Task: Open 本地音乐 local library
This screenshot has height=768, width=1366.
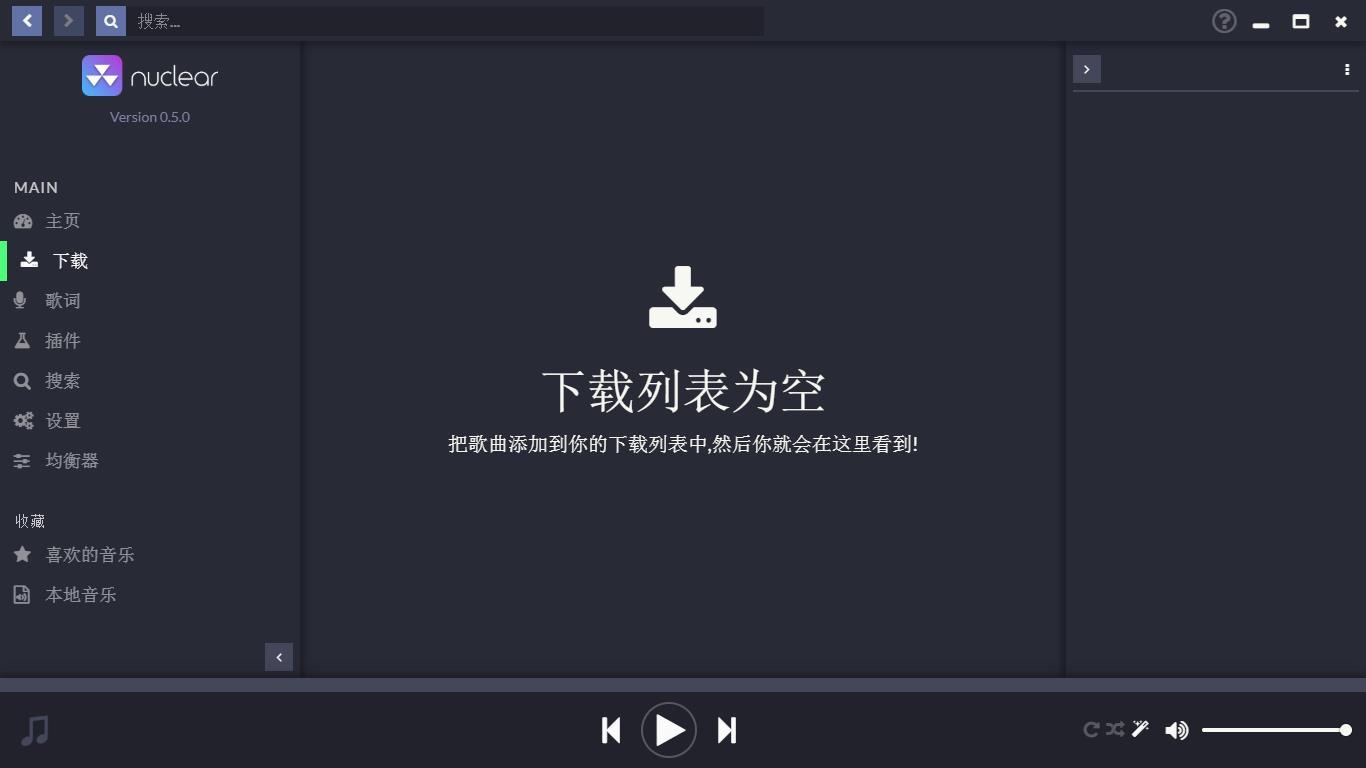Action: click(80, 595)
